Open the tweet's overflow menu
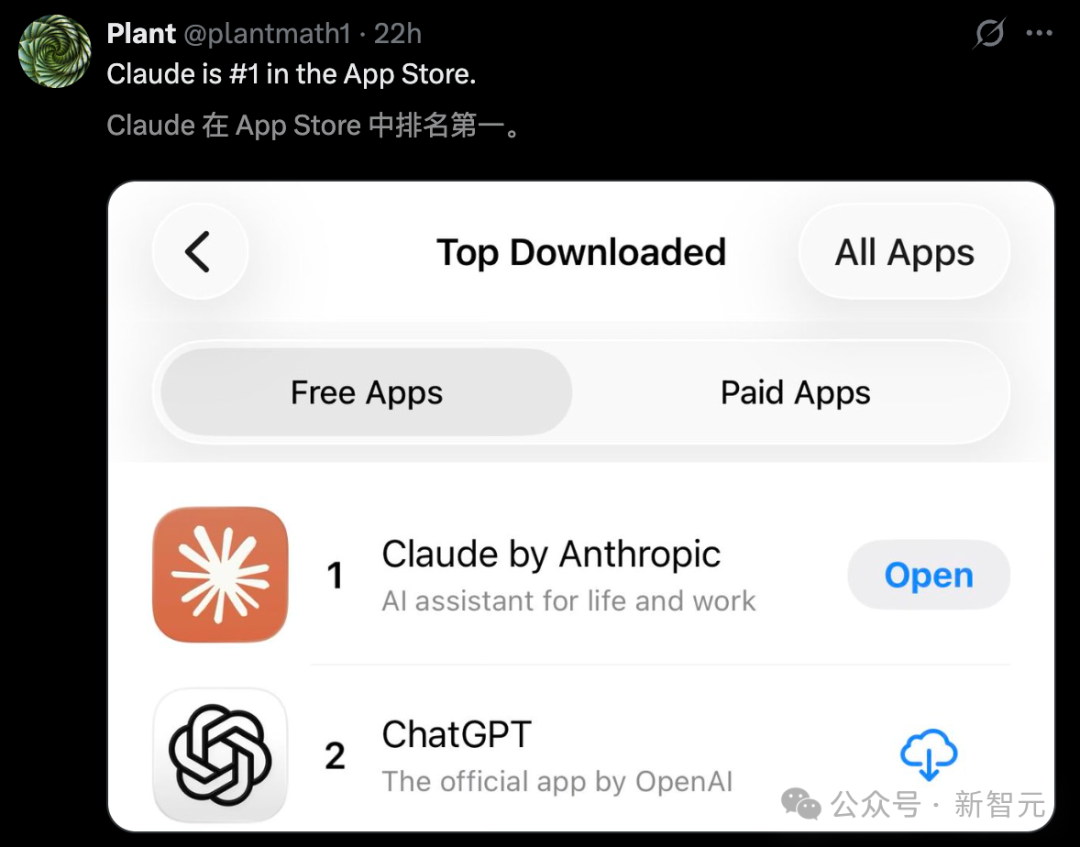 1039,34
